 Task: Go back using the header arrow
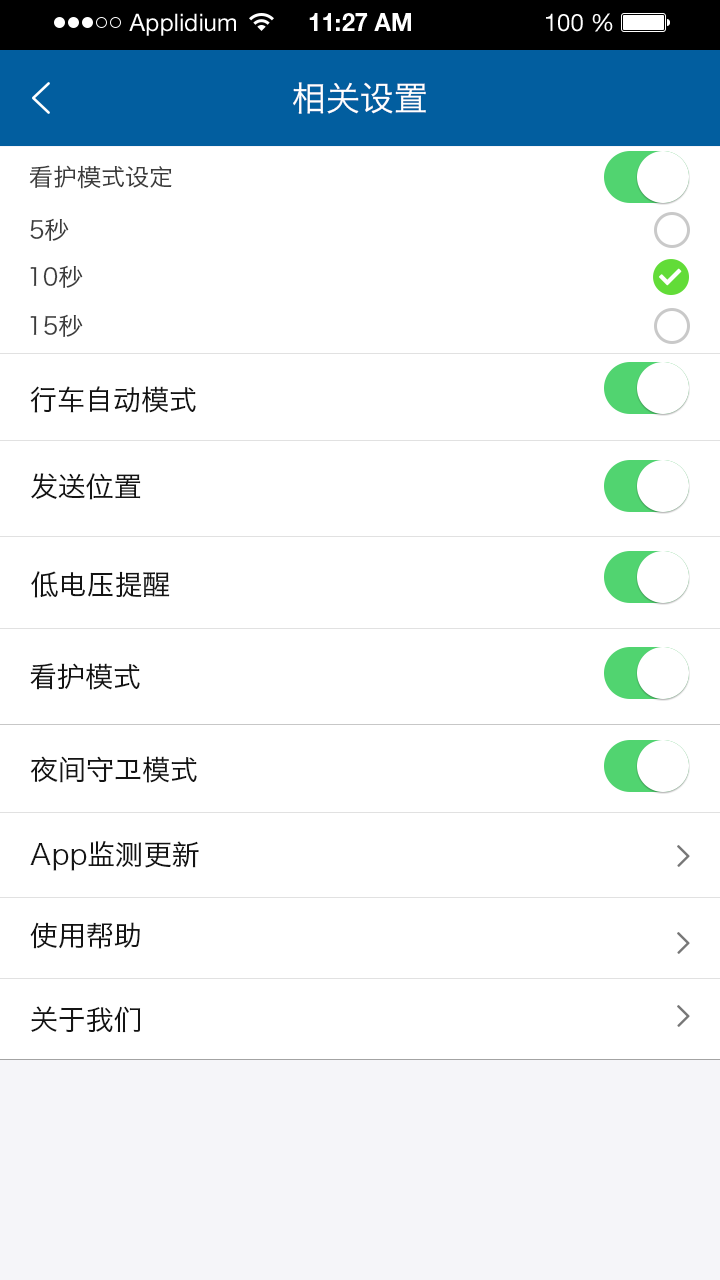click(x=41, y=98)
